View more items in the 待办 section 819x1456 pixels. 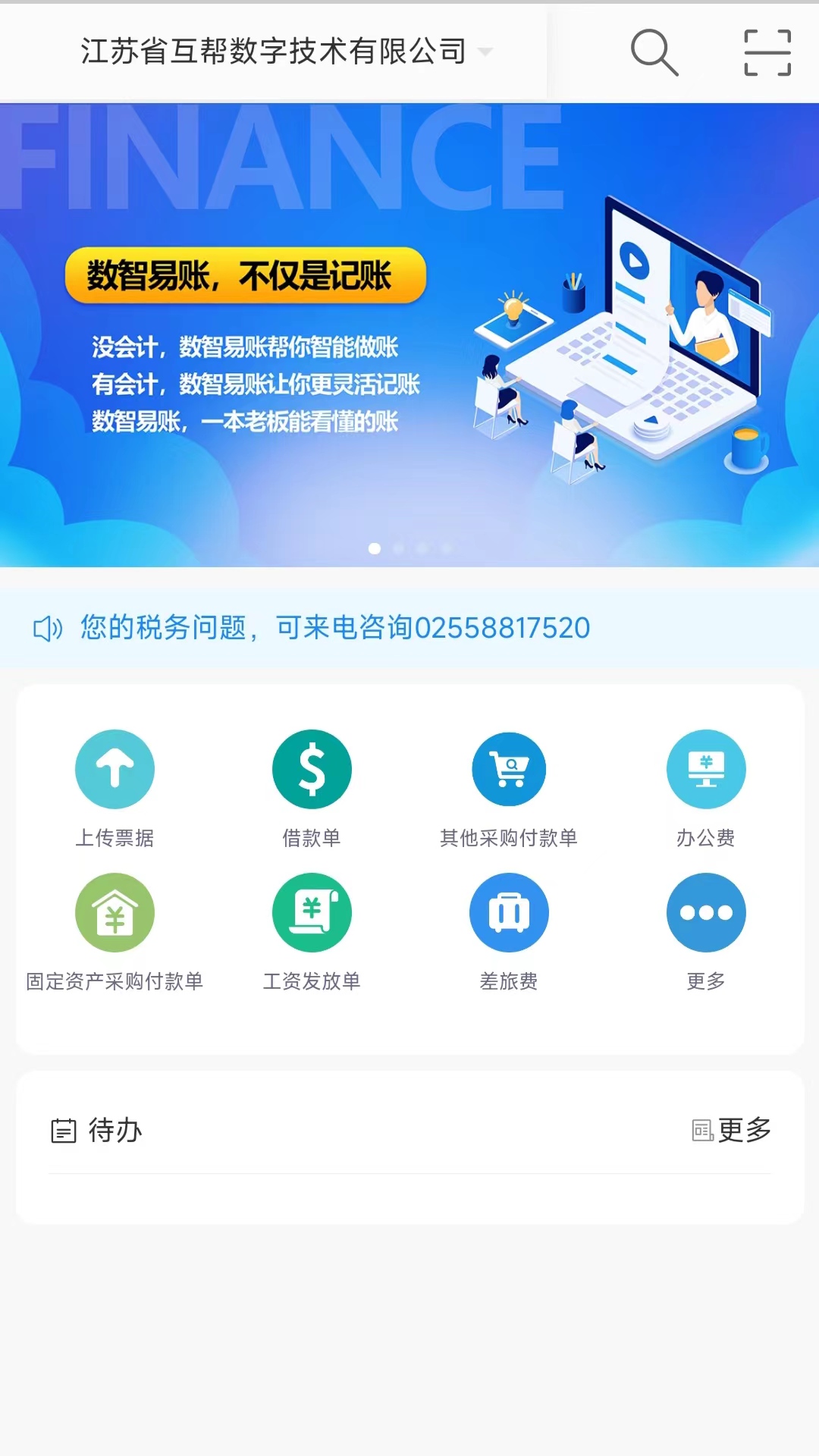coord(732,1130)
